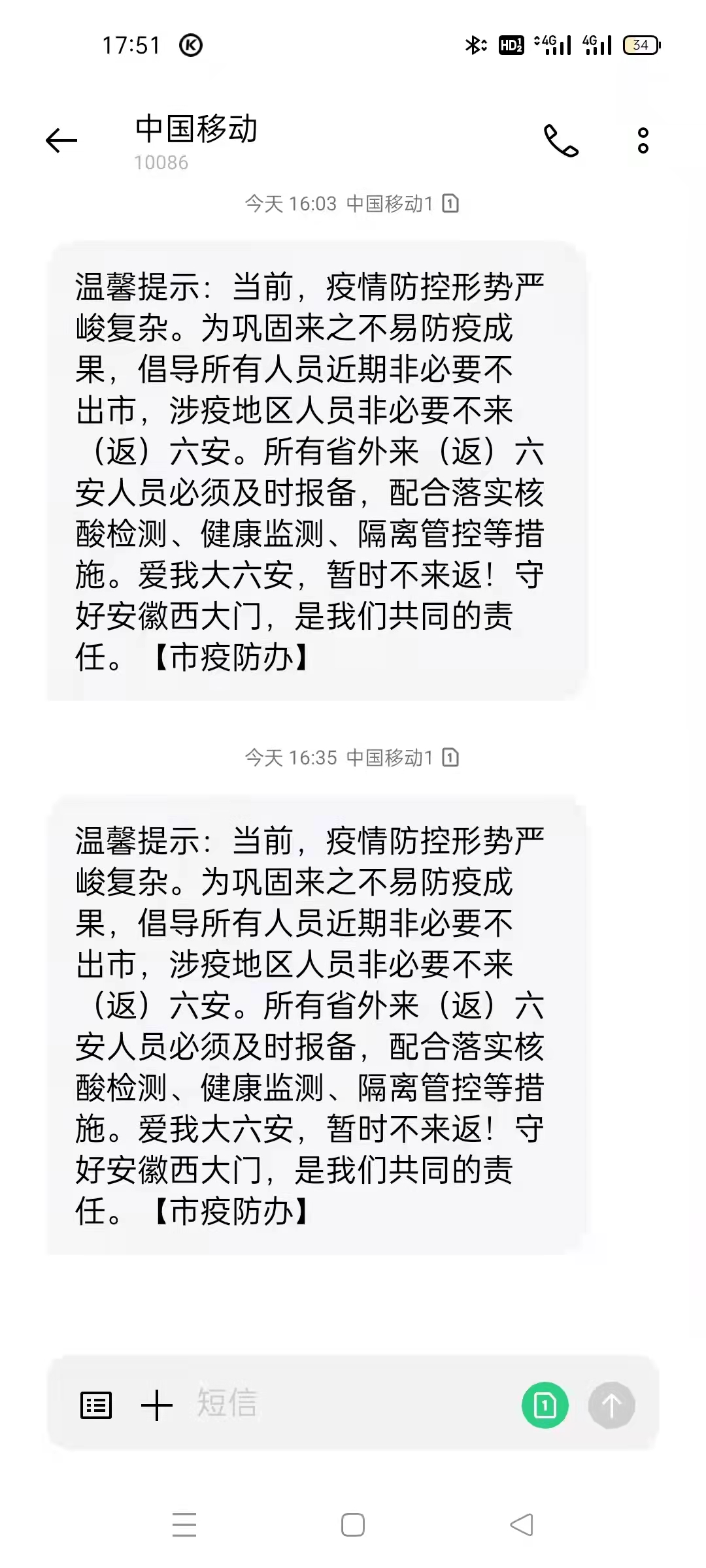706x1568 pixels.
Task: Go back from the 中国移动 conversation
Action: tap(61, 140)
